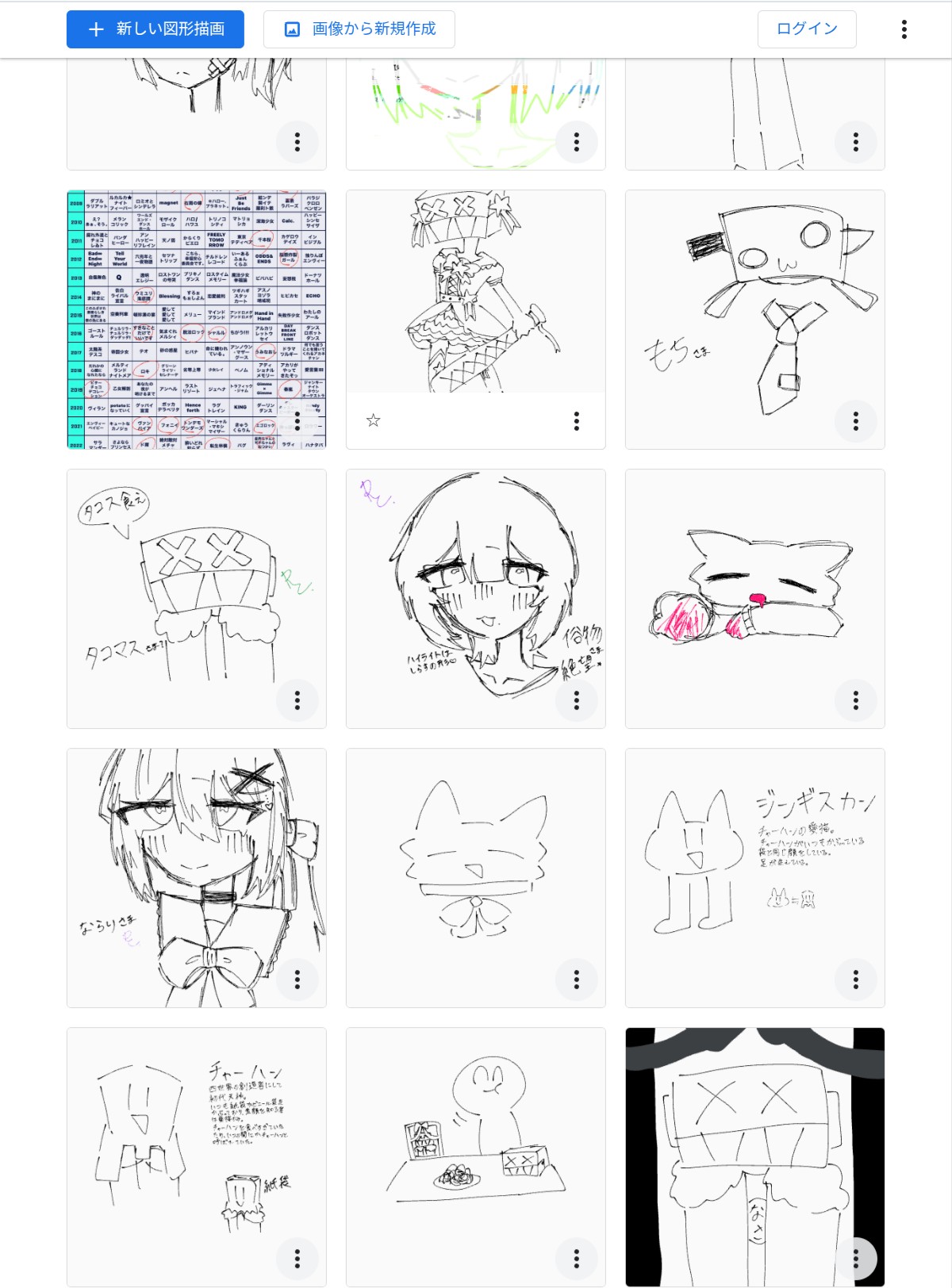This screenshot has width=952, height=1288.
Task: Tap 画像から新規作成 to start from an image
Action: [x=359, y=29]
